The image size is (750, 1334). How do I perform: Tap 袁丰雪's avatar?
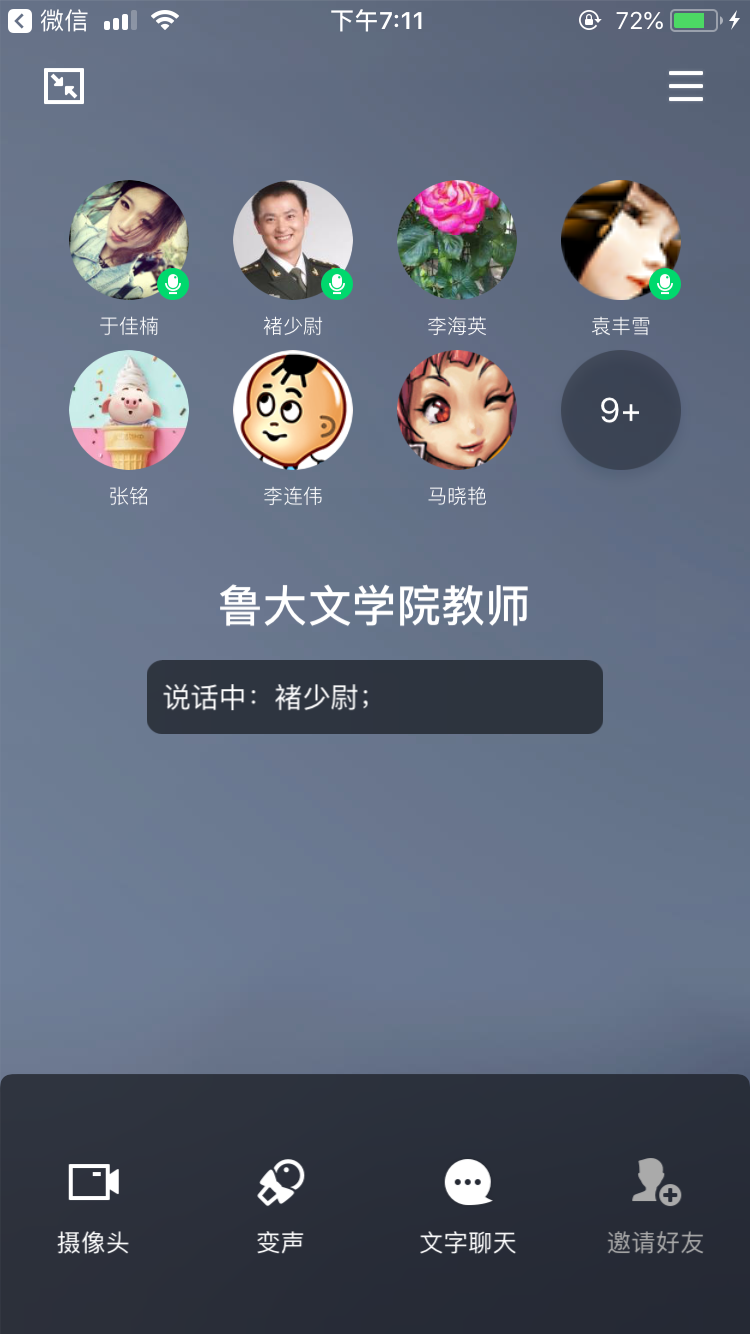click(x=621, y=240)
